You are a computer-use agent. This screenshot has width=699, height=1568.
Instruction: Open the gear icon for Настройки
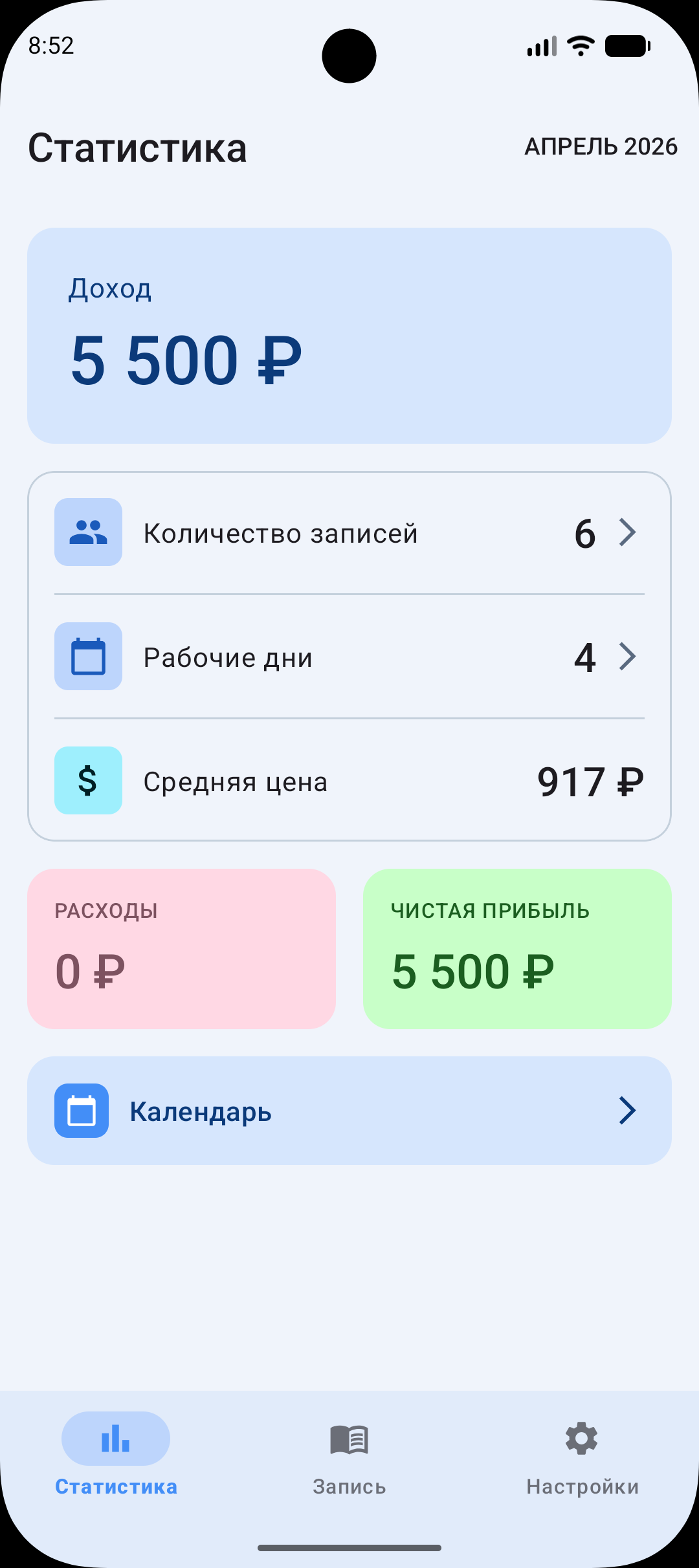(581, 1439)
